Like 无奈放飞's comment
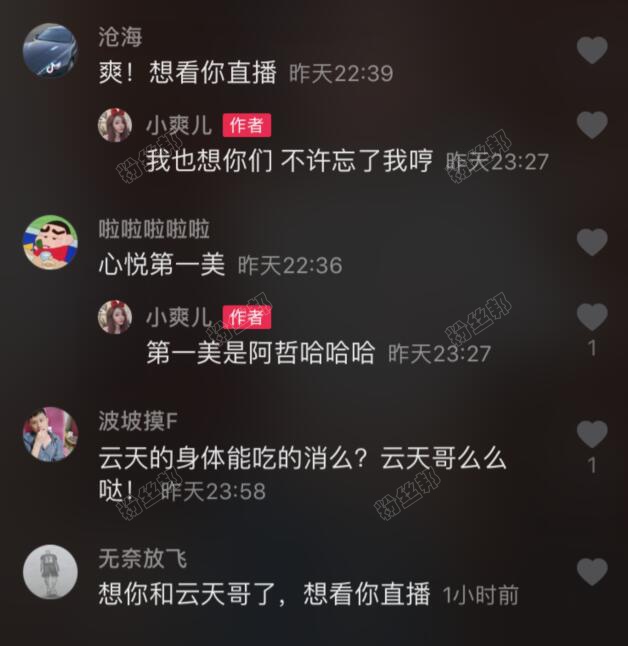The height and width of the screenshot is (646, 628). pos(592,572)
